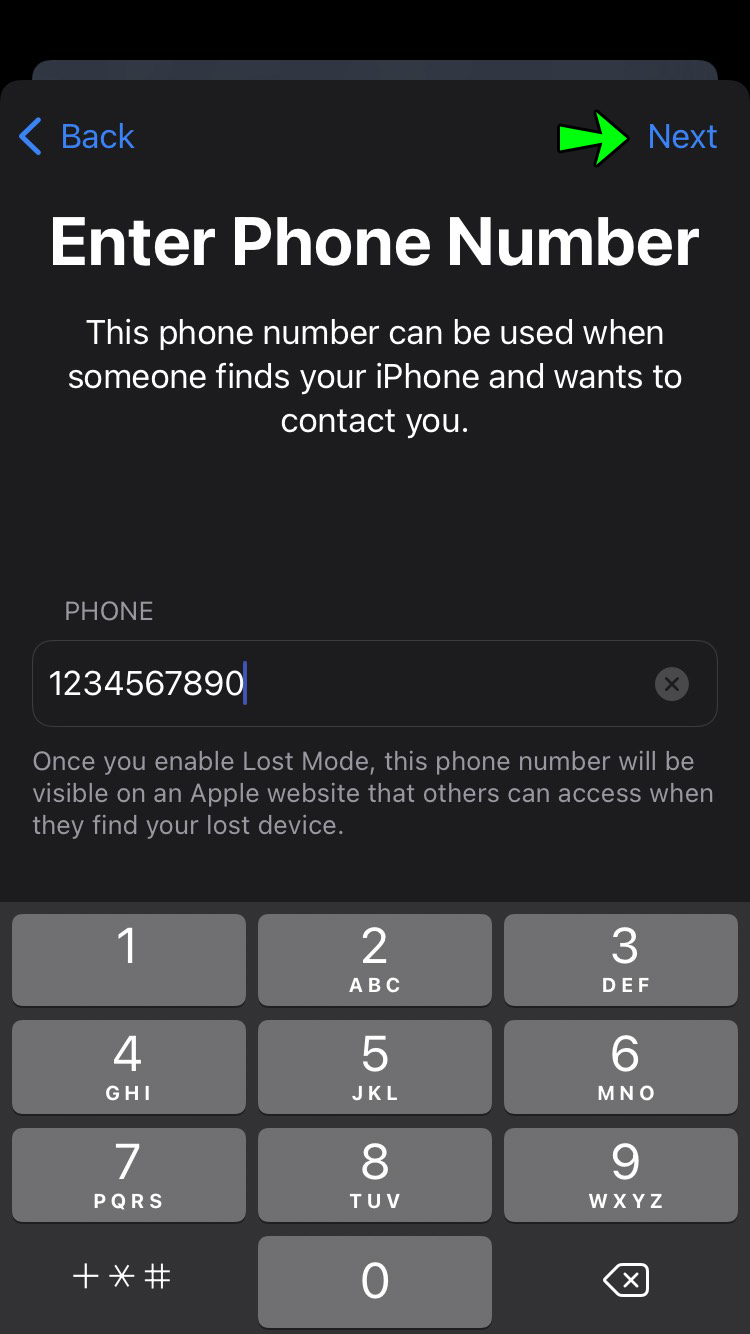
Task: Type digit 1 on the keypad
Action: pos(128,959)
